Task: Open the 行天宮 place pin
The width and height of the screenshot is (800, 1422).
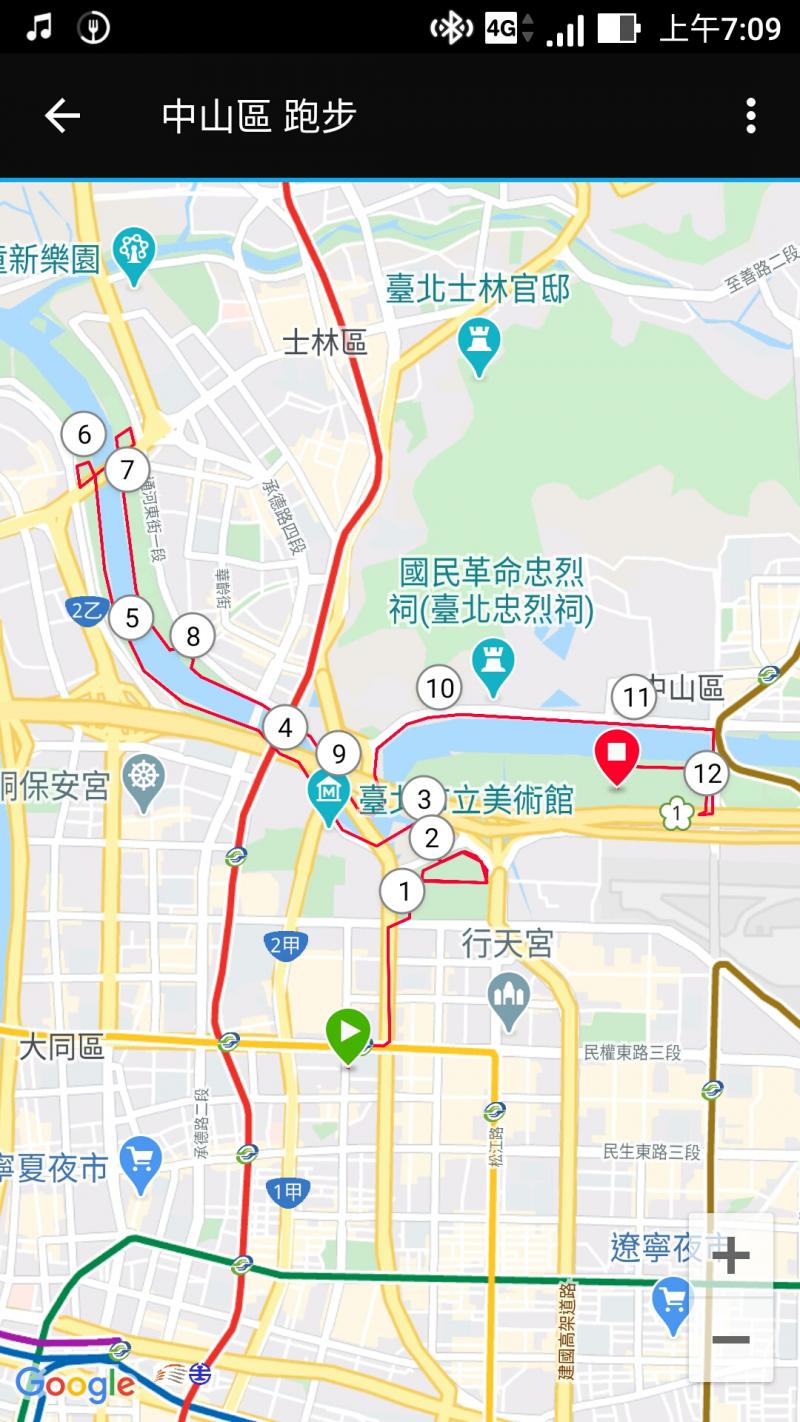Action: [x=510, y=998]
